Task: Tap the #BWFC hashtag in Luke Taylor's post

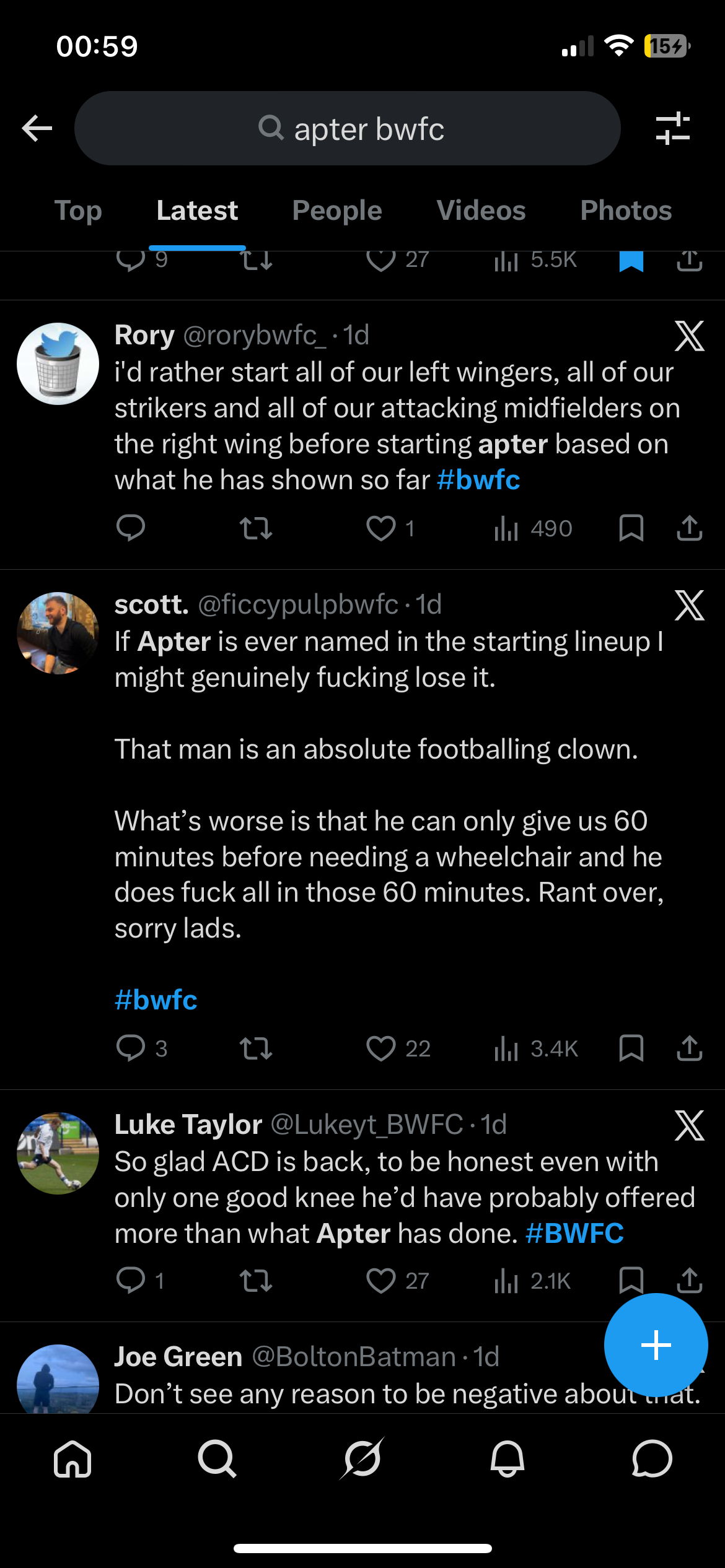Action: click(x=574, y=1234)
